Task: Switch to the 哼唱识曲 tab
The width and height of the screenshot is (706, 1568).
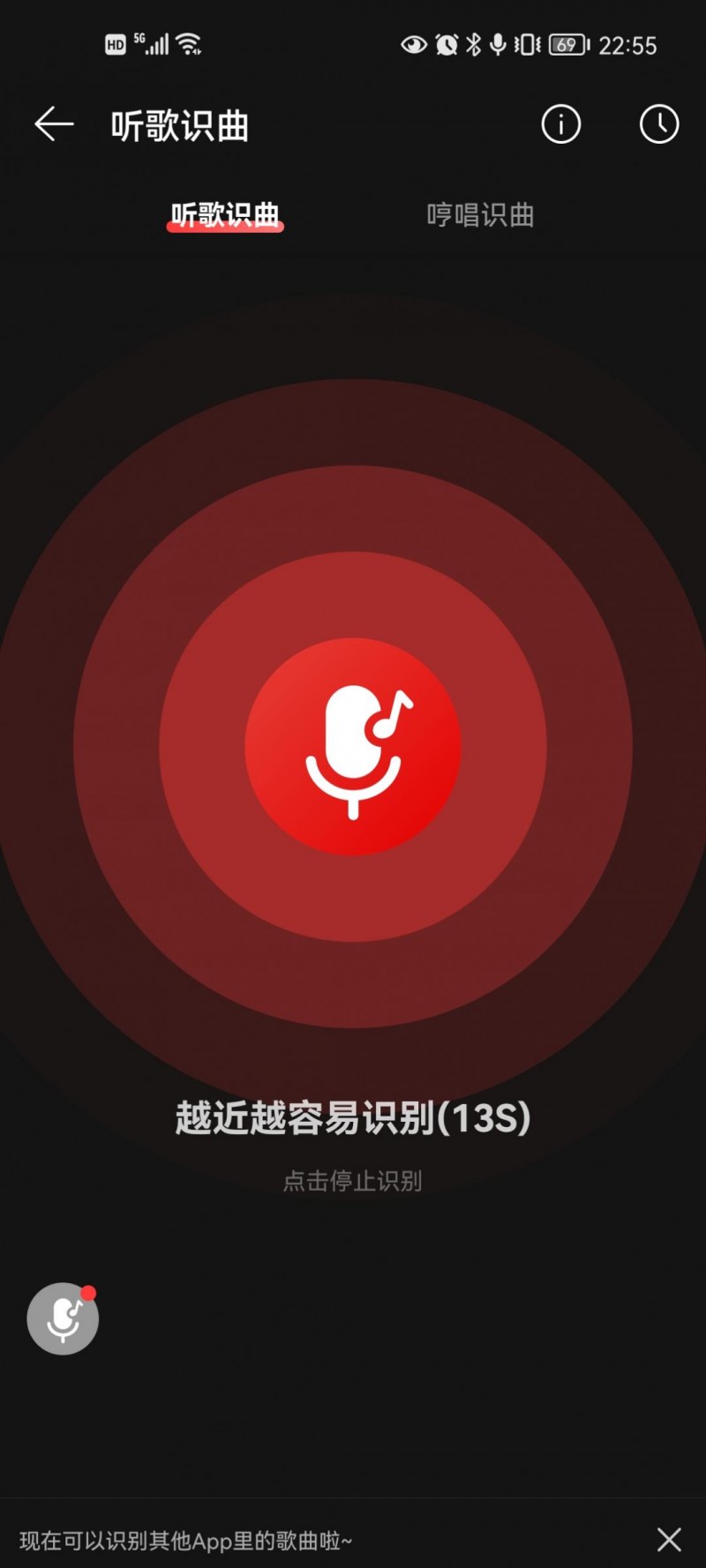Action: pyautogui.click(x=480, y=215)
